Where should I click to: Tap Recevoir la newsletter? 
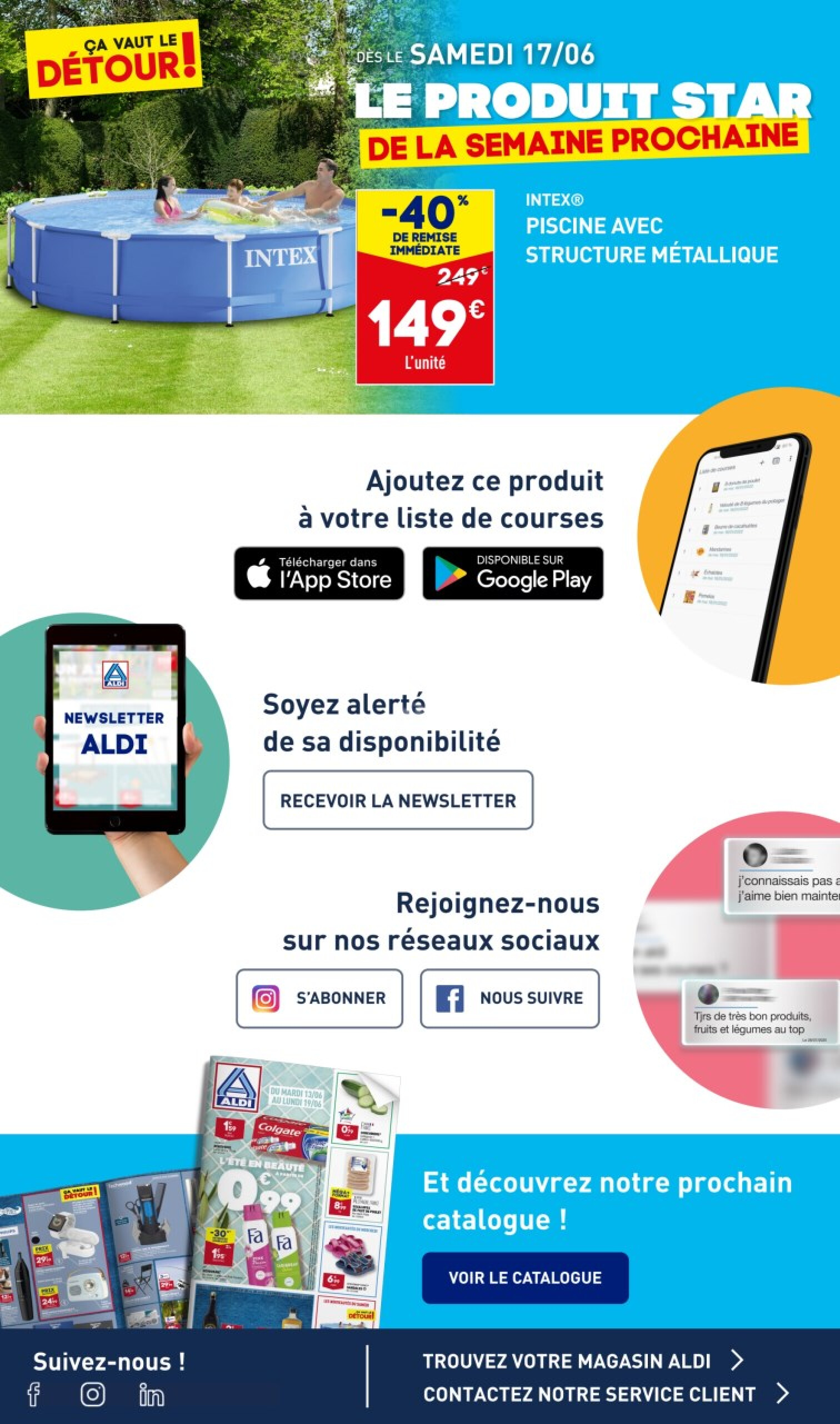(398, 800)
